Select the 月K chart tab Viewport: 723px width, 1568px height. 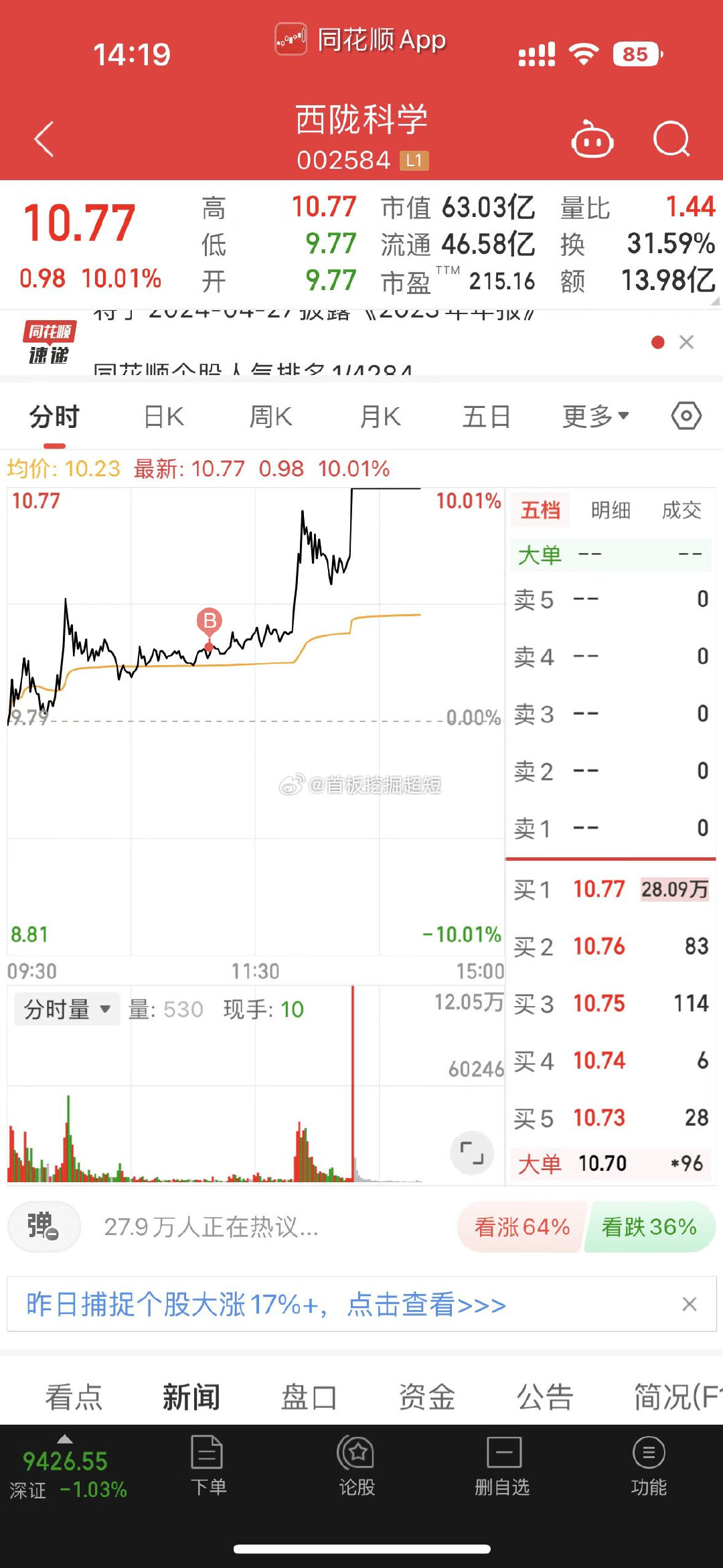(x=380, y=417)
